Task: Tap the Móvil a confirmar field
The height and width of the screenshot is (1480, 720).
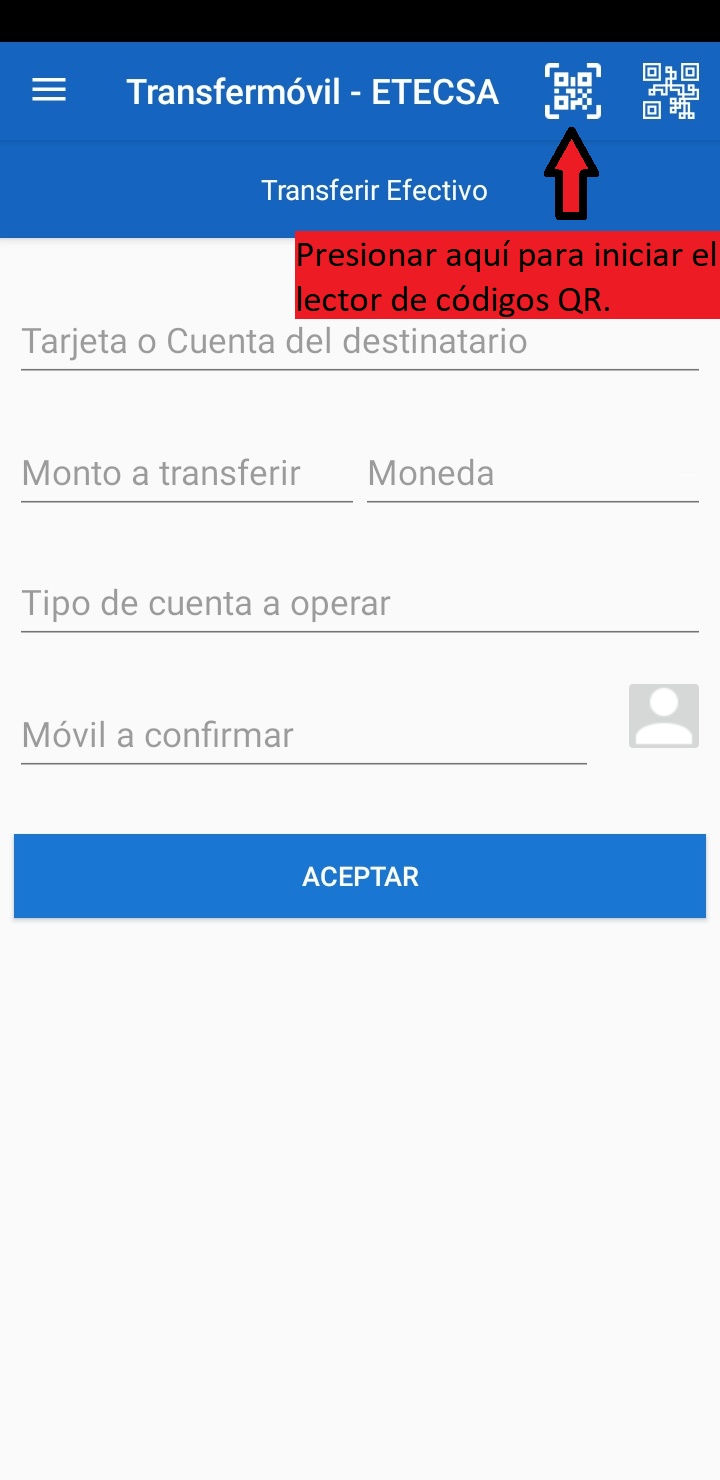Action: pos(303,736)
